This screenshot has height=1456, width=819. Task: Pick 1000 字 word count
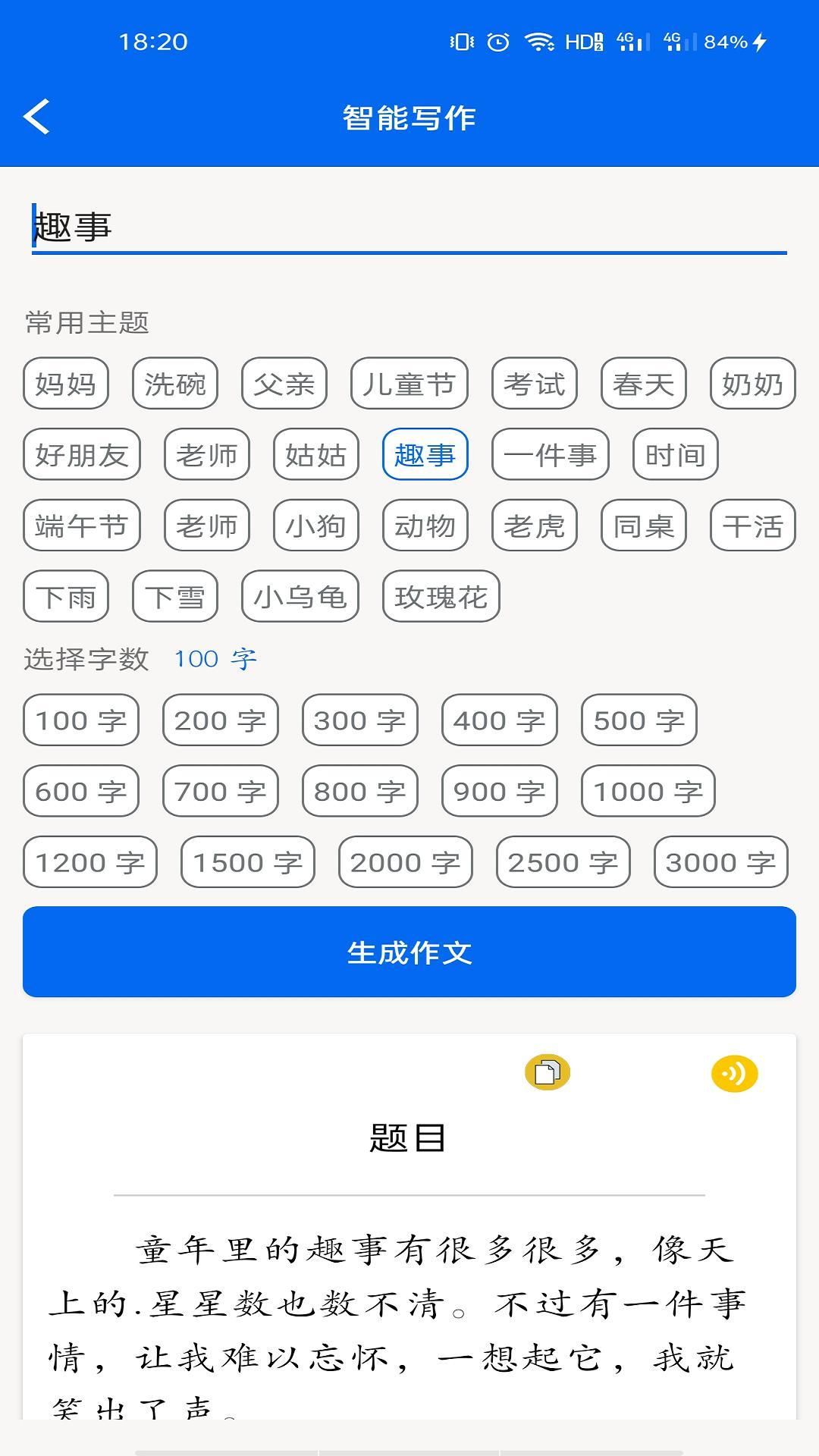[648, 791]
